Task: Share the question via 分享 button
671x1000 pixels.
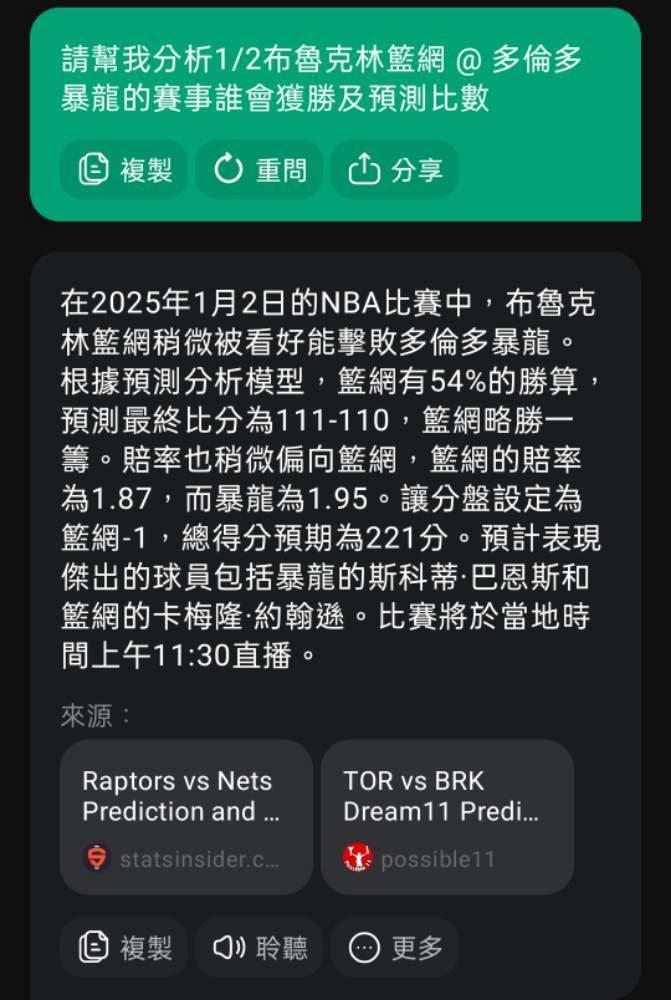Action: pyautogui.click(x=394, y=170)
